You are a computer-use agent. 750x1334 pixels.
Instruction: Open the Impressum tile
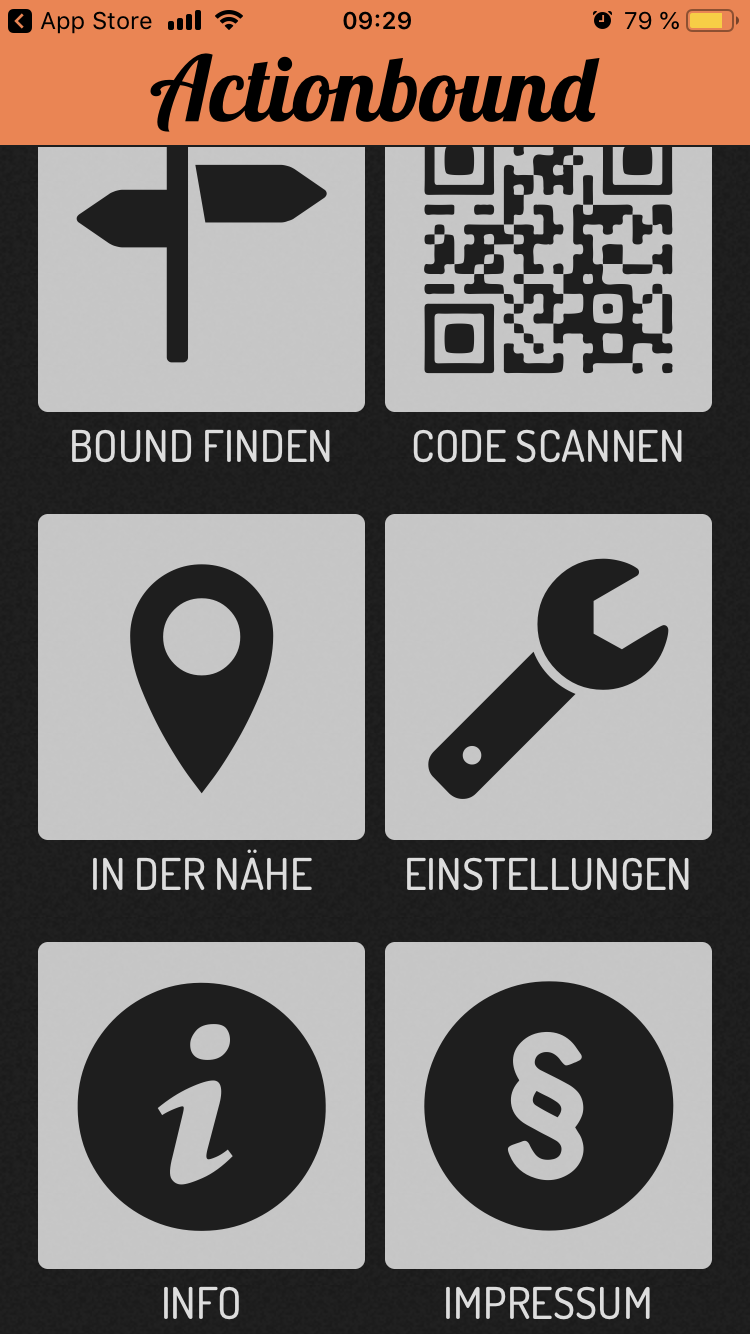click(548, 1105)
